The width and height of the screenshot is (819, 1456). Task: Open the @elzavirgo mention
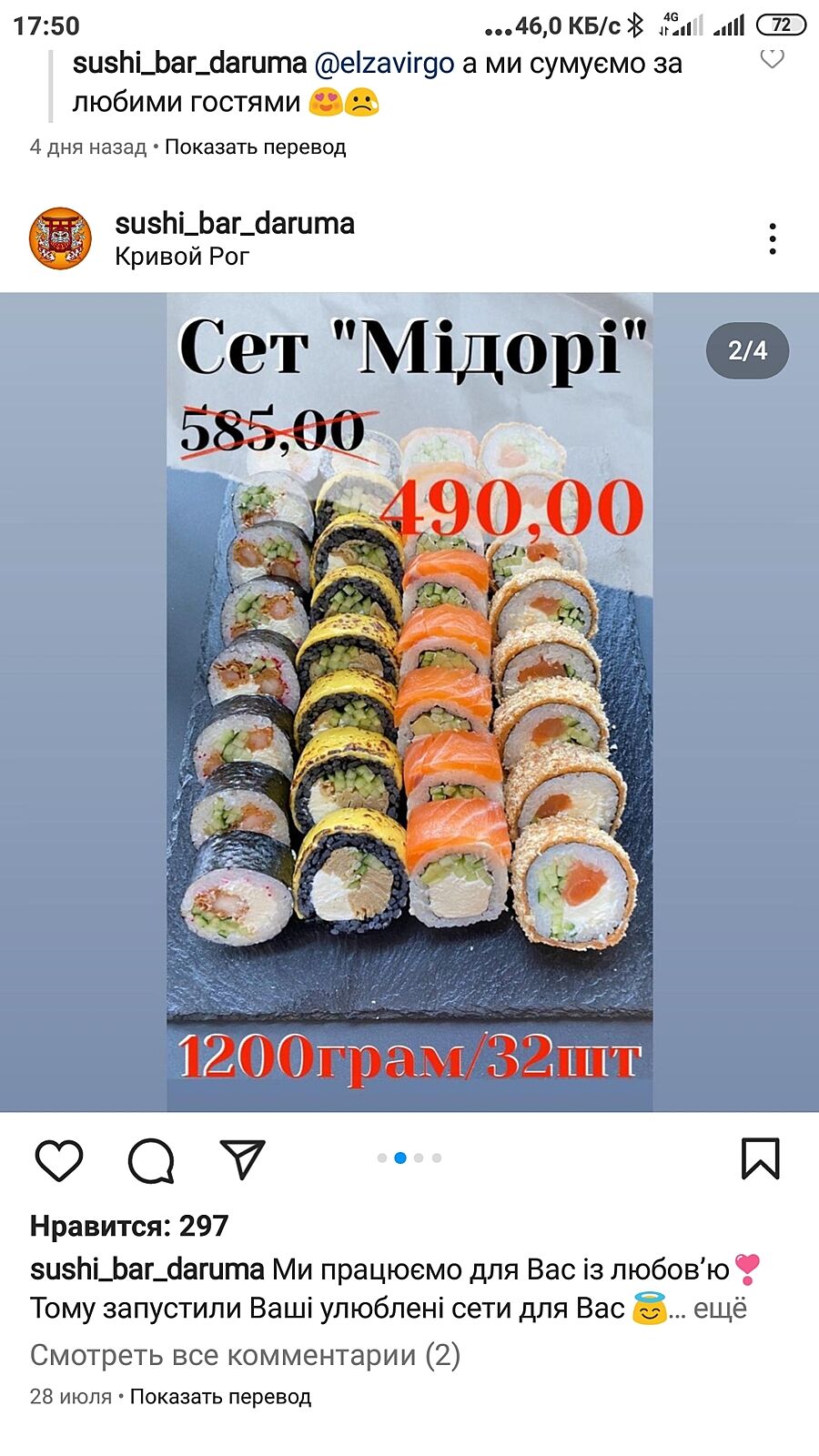point(384,64)
